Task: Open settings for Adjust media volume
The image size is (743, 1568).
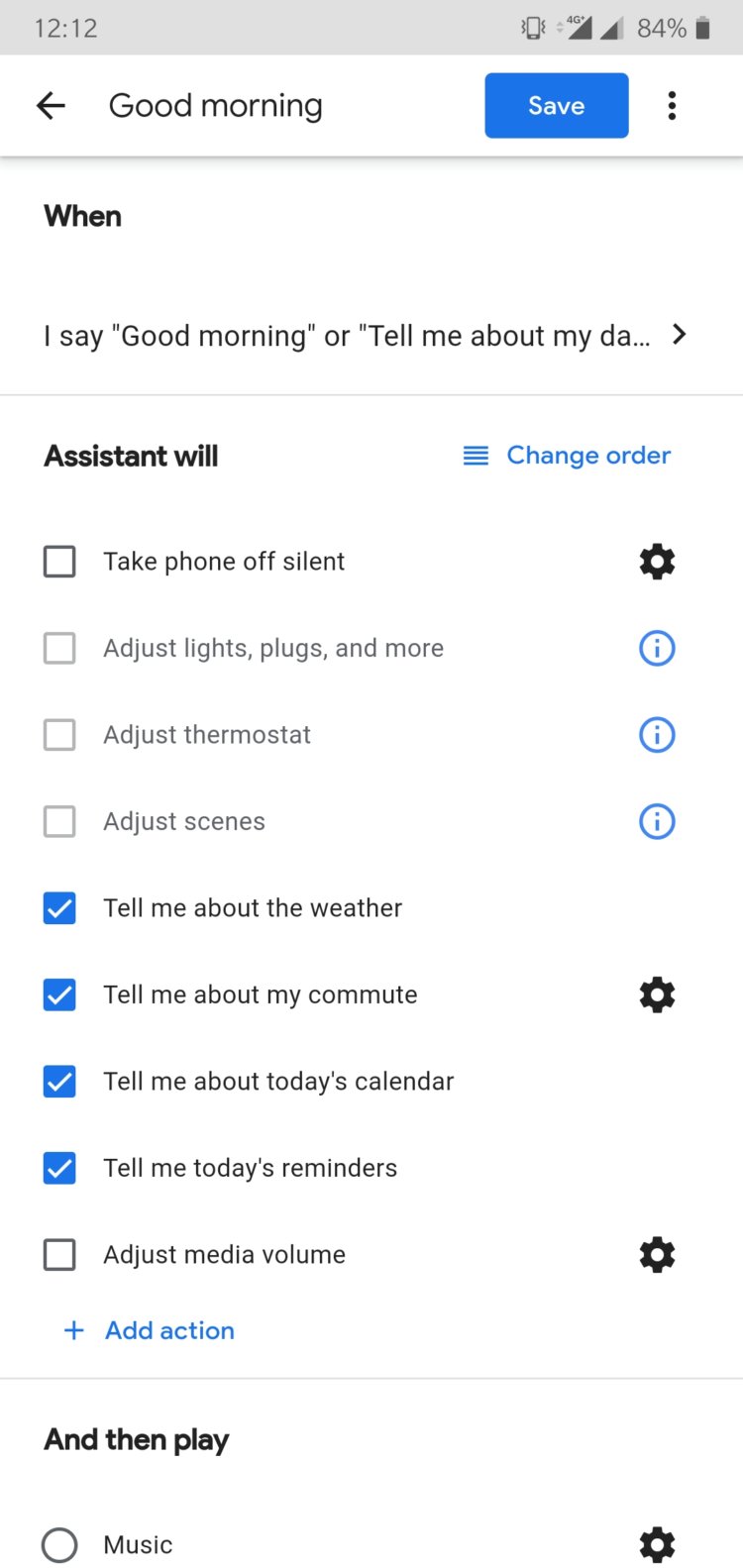Action: tap(657, 1254)
